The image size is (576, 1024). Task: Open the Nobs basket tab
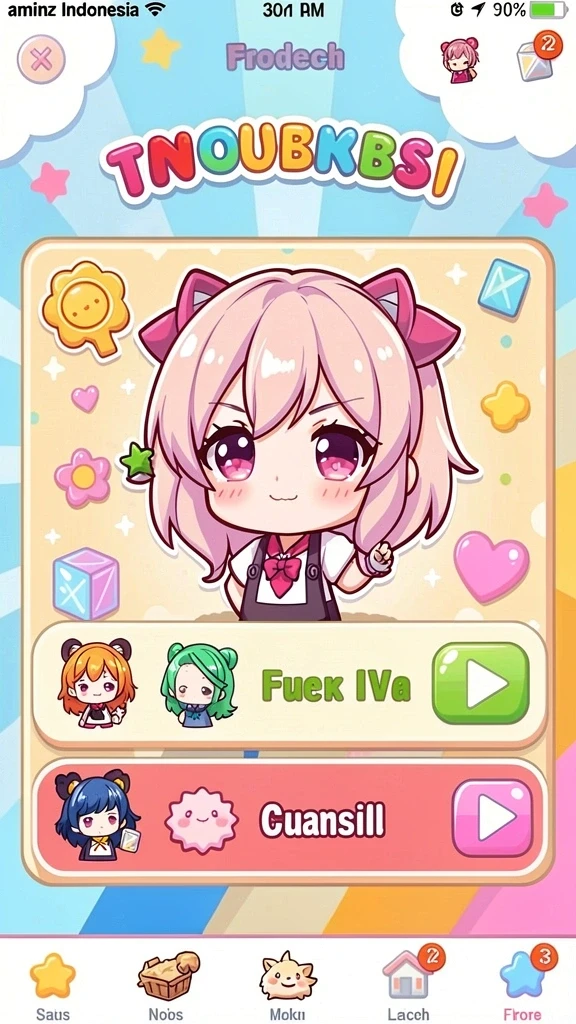pyautogui.click(x=168, y=985)
